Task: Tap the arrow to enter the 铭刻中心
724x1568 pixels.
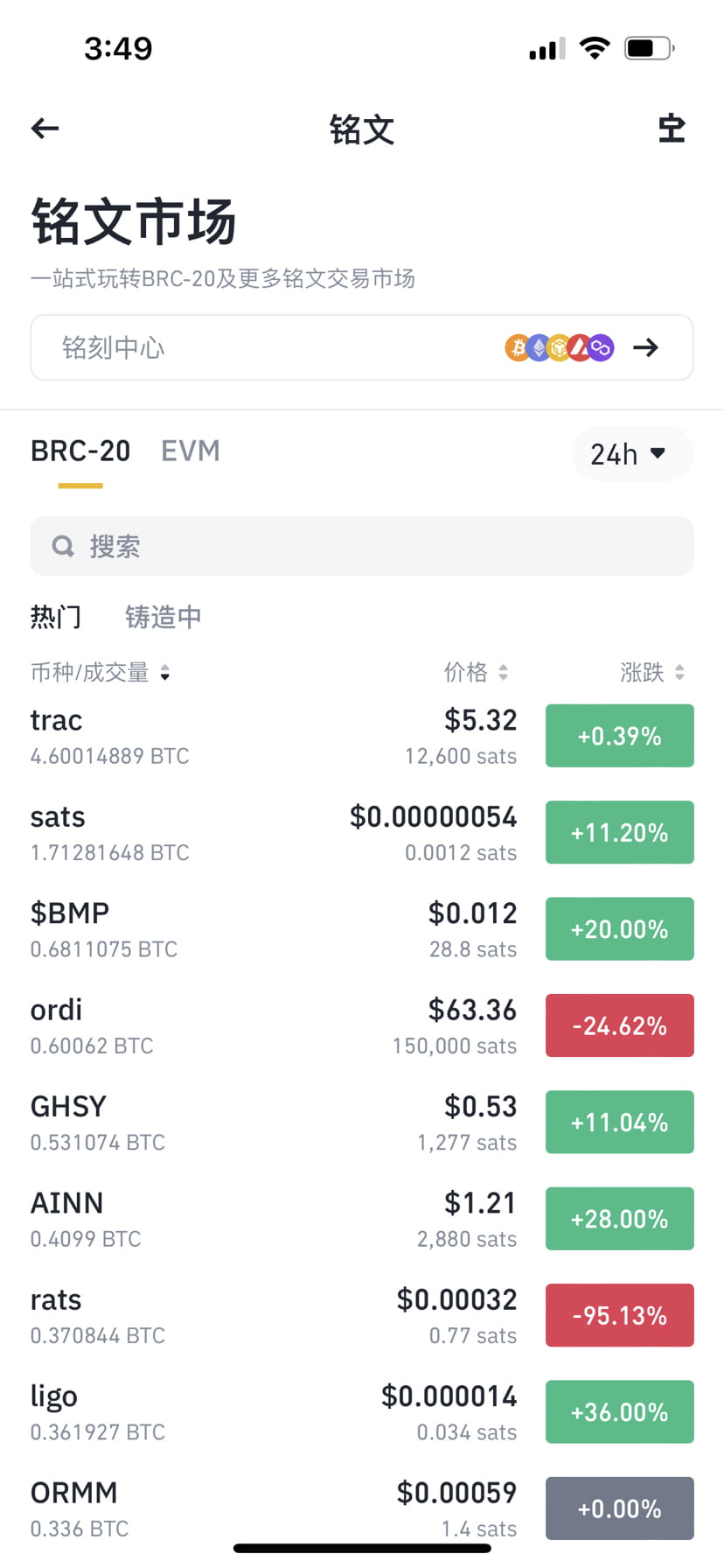Action: click(x=645, y=347)
